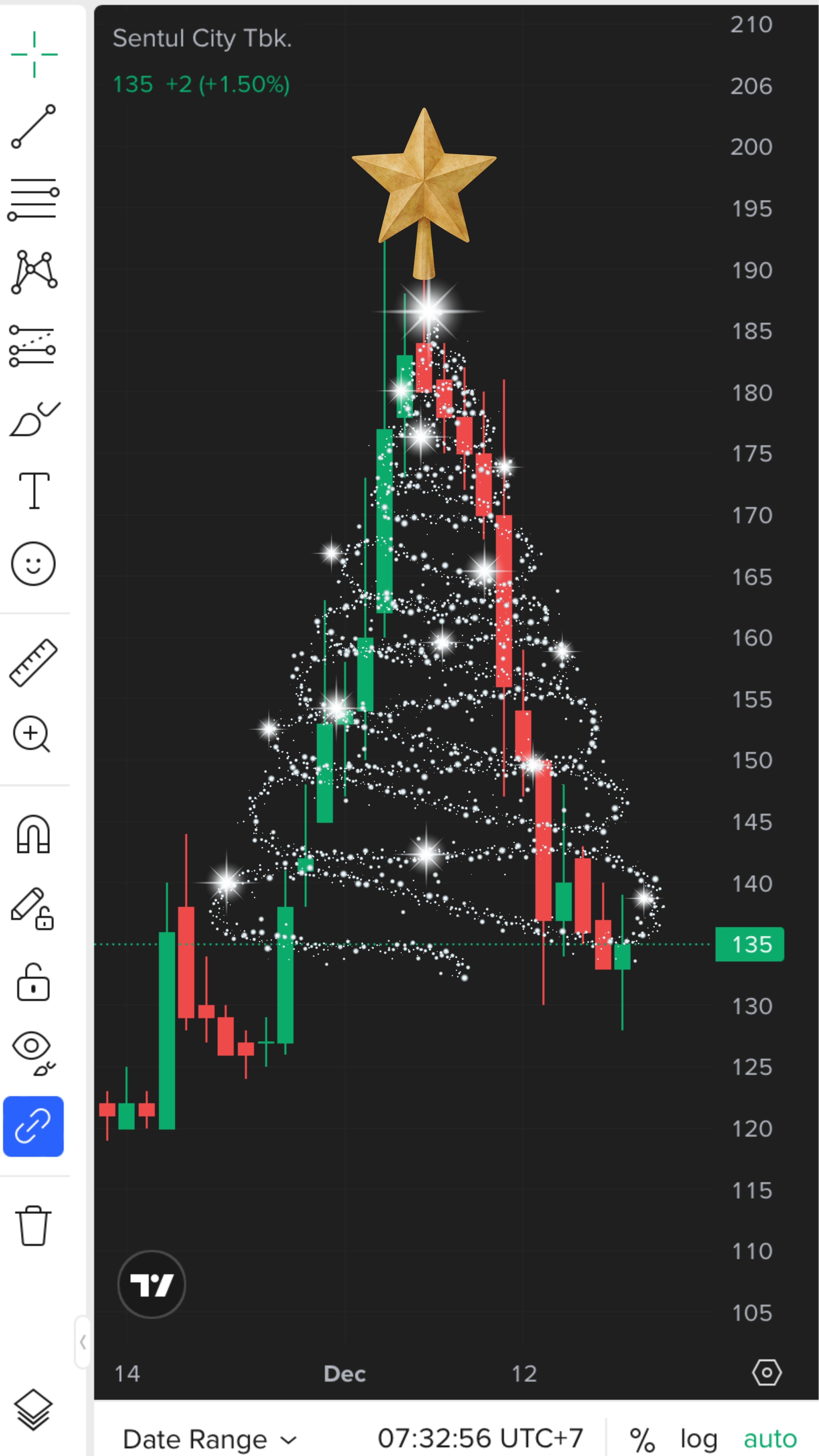Hide all drawings with eye icon
The image size is (819, 1456).
[x=33, y=1052]
